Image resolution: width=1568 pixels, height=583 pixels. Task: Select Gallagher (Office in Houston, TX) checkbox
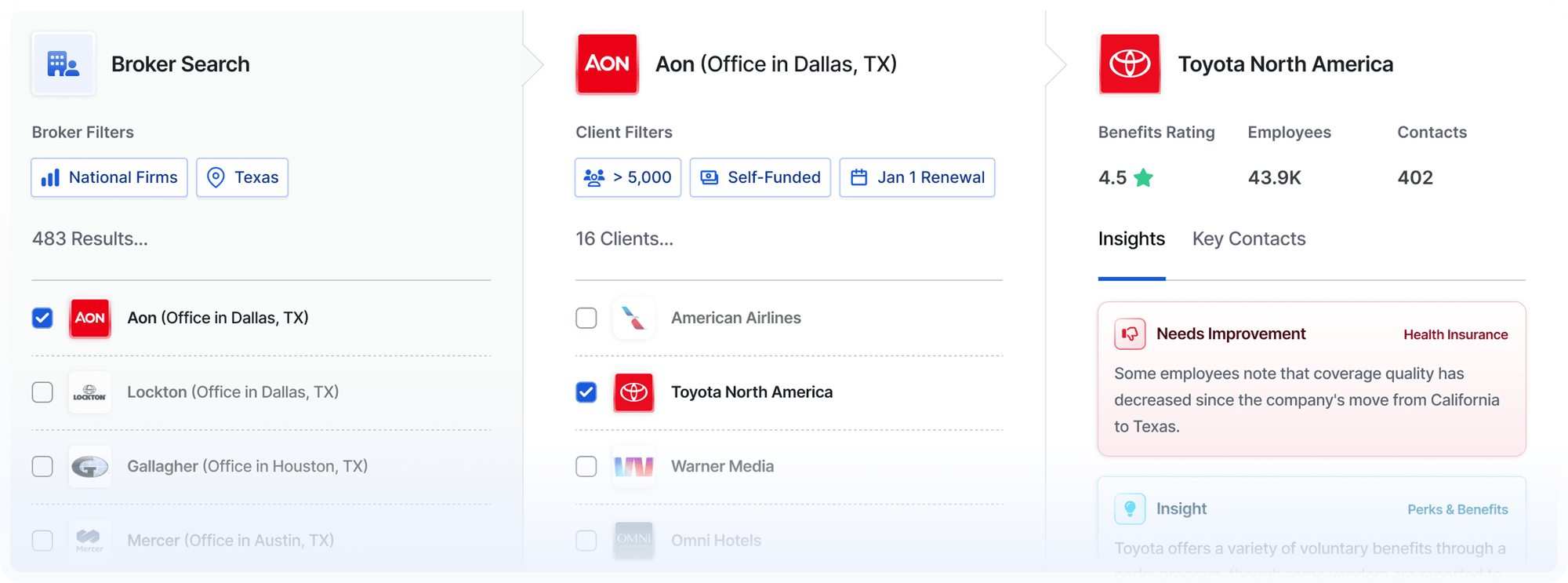click(x=42, y=466)
